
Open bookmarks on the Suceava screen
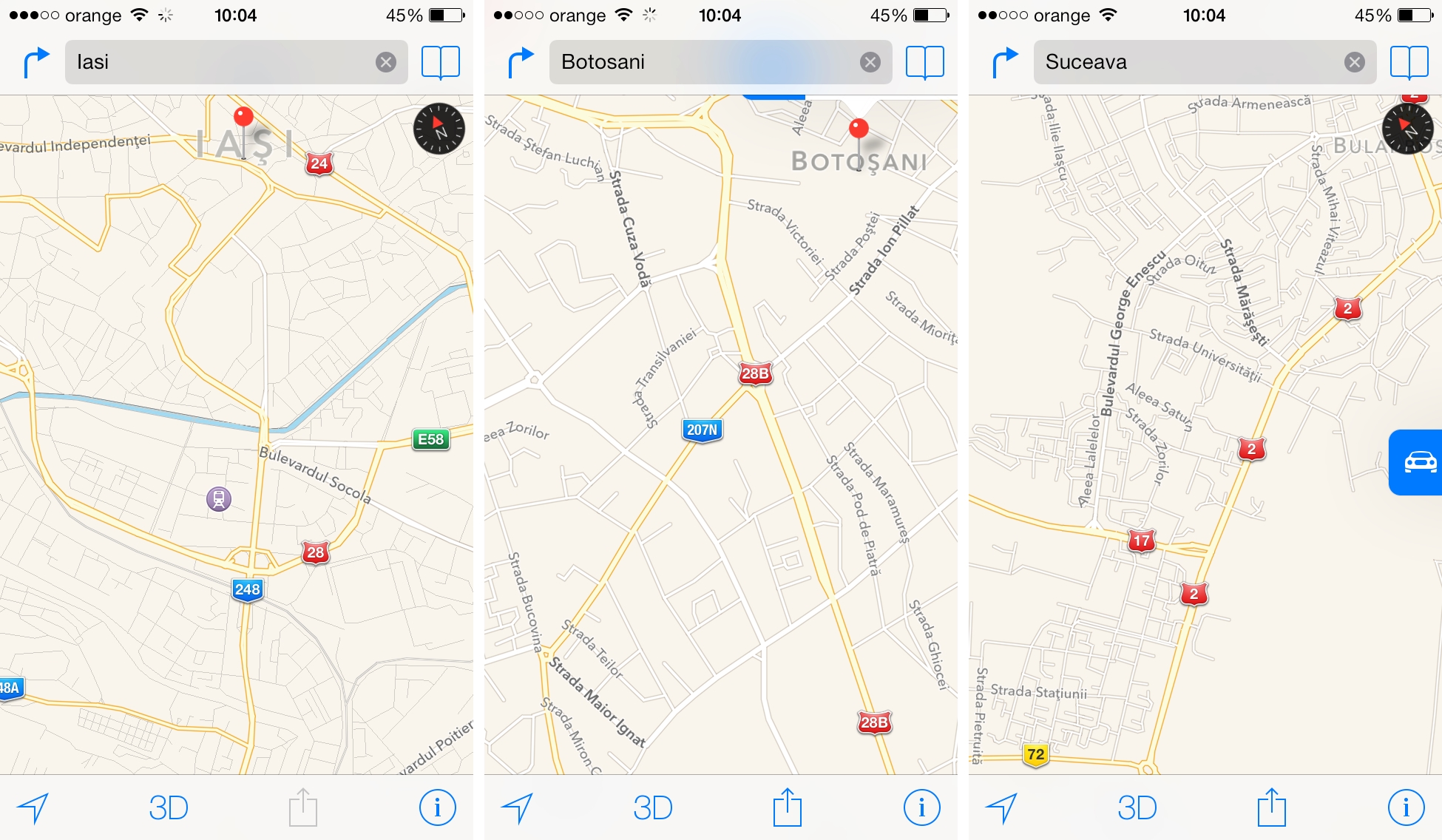point(1409,62)
